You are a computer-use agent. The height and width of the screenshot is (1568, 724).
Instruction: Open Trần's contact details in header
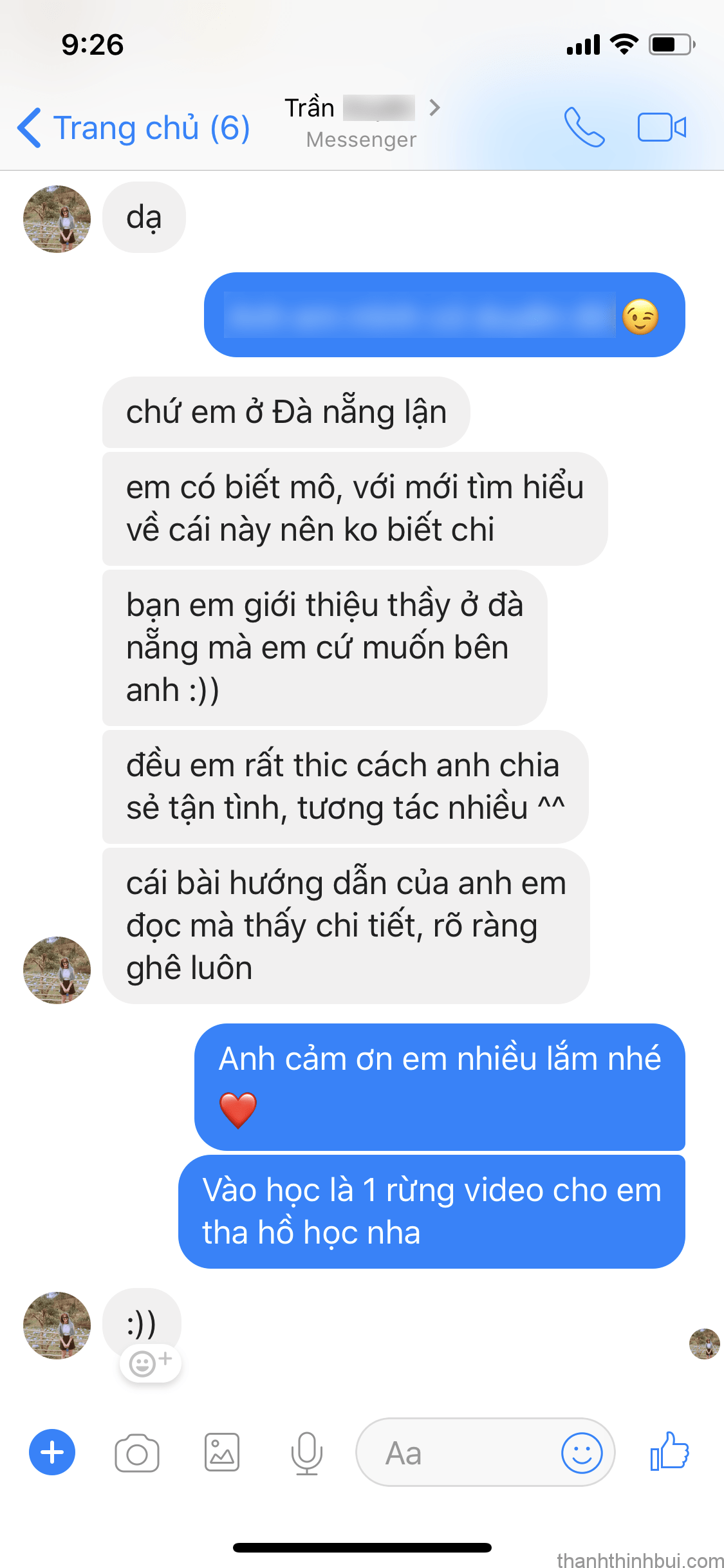point(362,122)
